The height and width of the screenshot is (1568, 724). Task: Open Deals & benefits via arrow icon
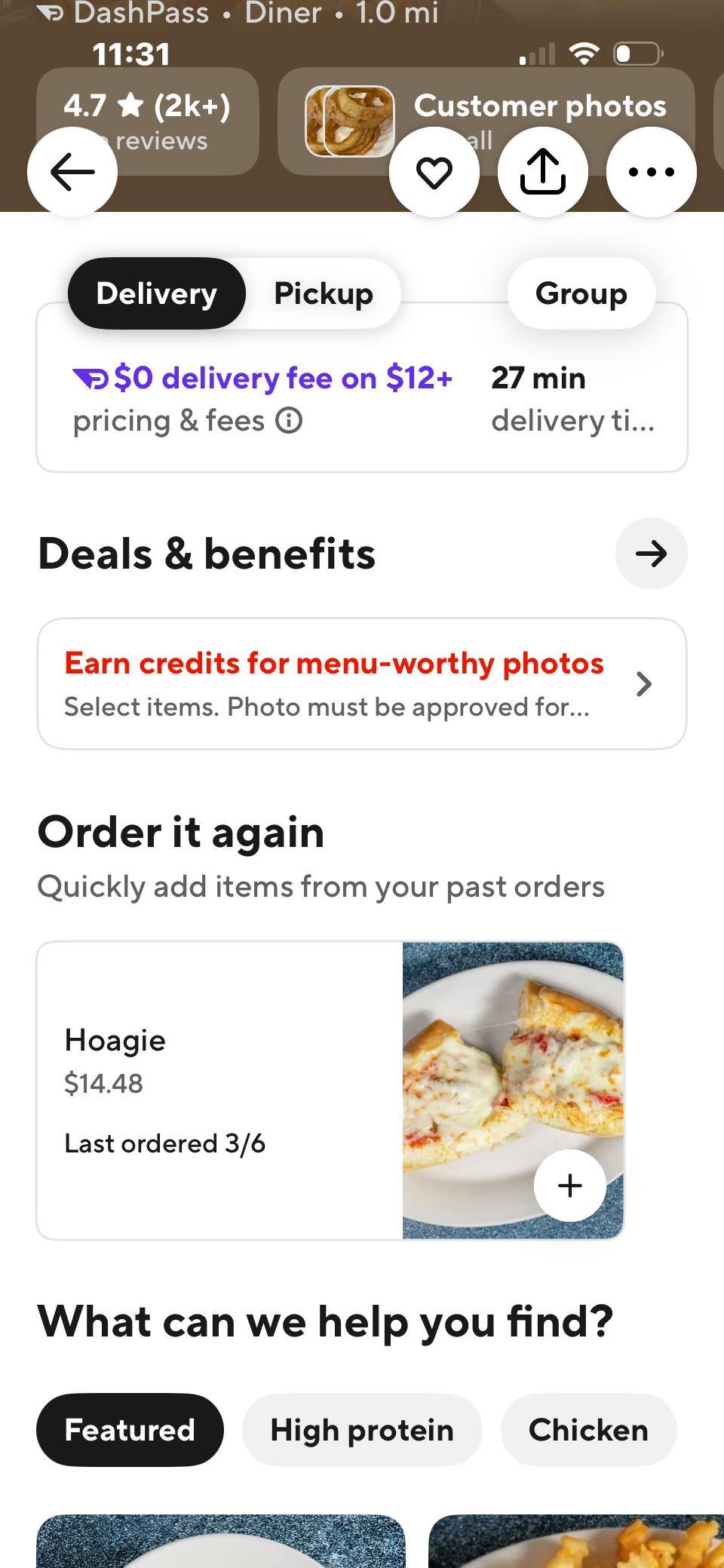650,553
